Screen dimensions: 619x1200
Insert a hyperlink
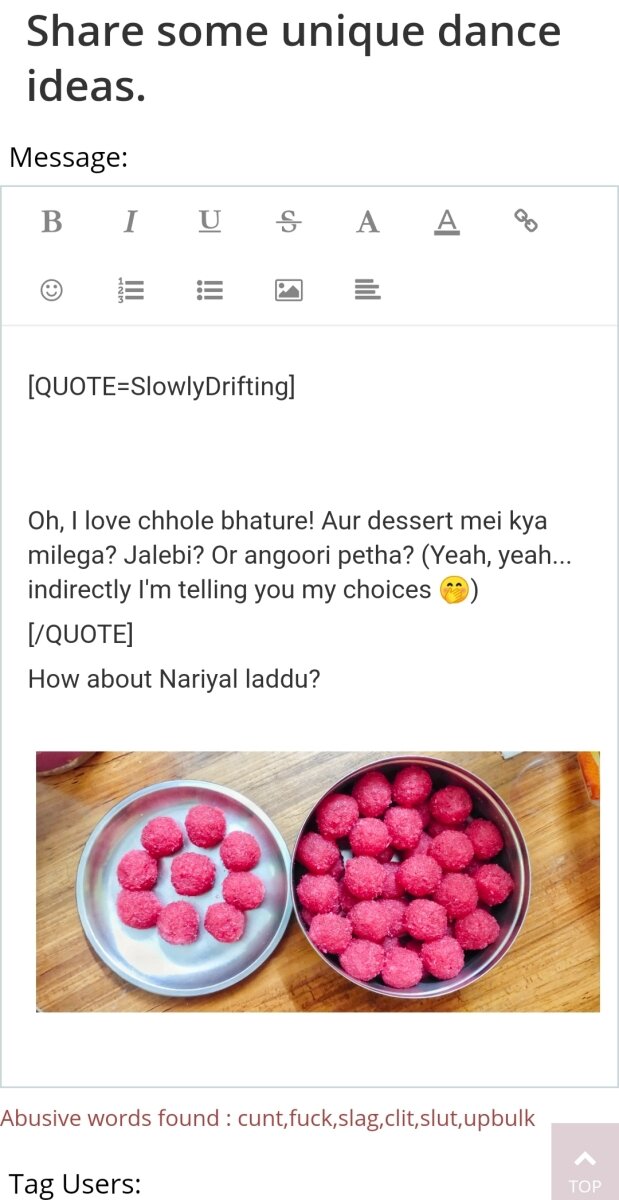[x=526, y=221]
